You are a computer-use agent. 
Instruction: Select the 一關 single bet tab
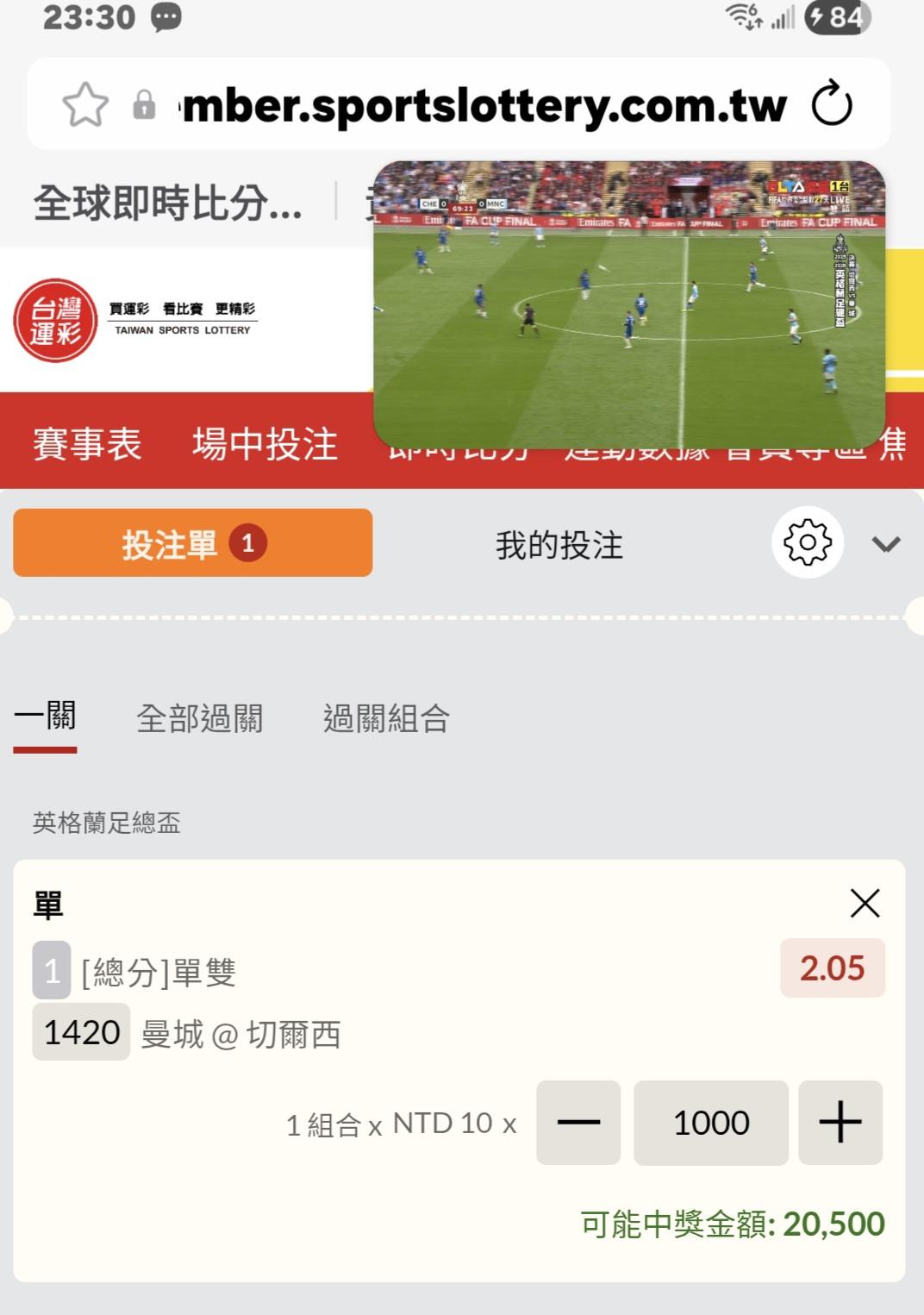point(45,717)
